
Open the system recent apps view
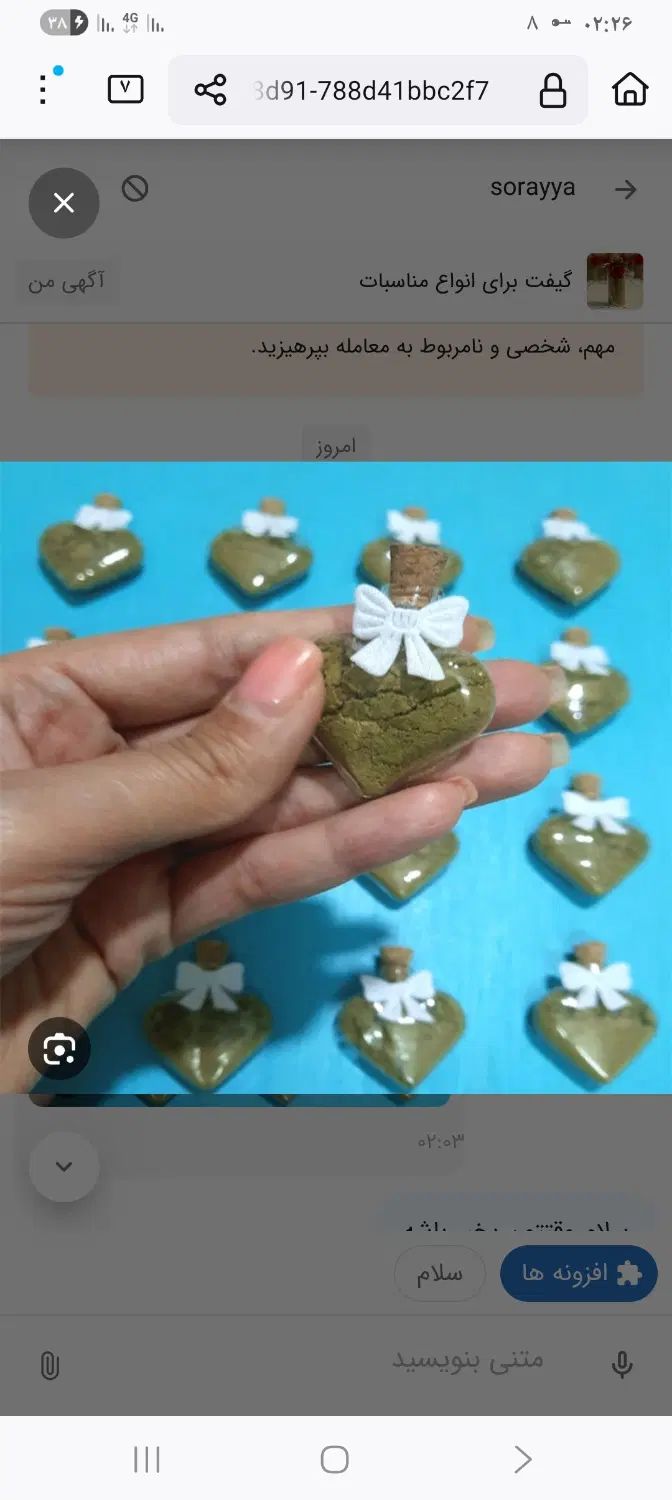point(147,1459)
